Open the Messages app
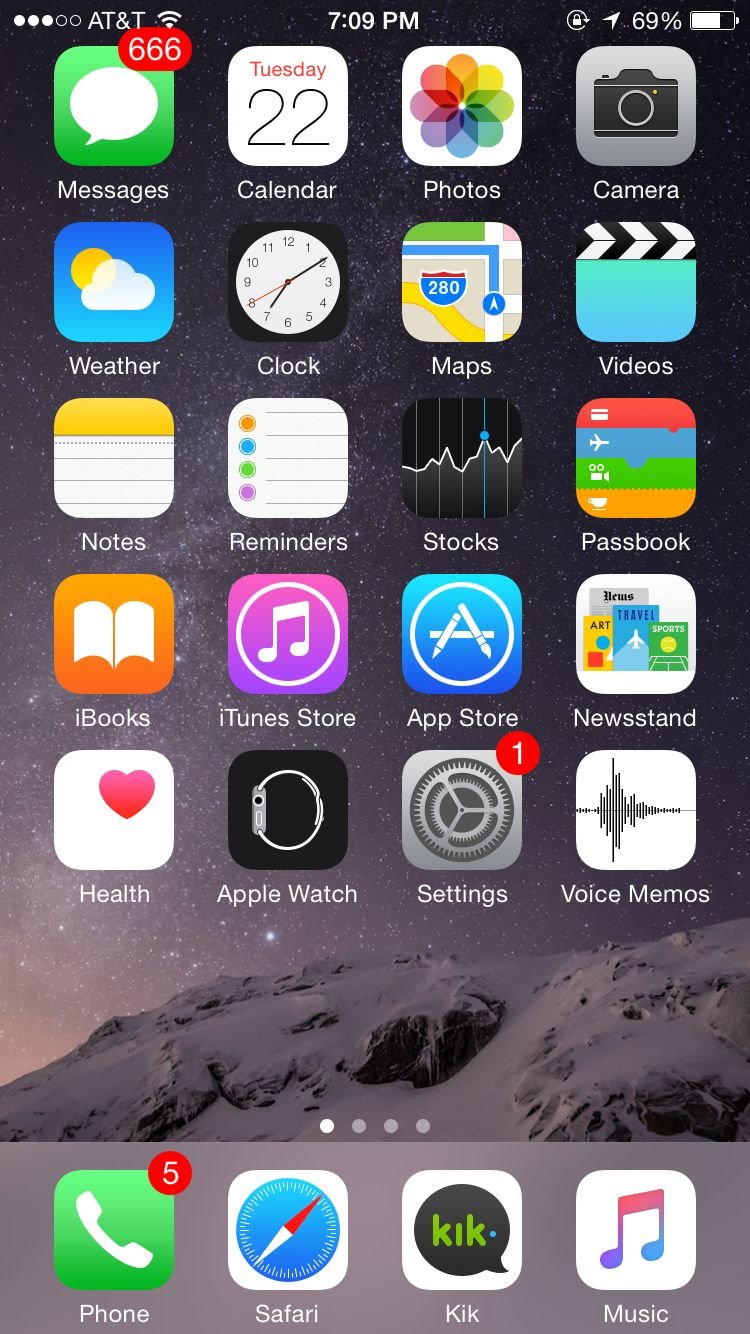750x1334 pixels. 114,106
